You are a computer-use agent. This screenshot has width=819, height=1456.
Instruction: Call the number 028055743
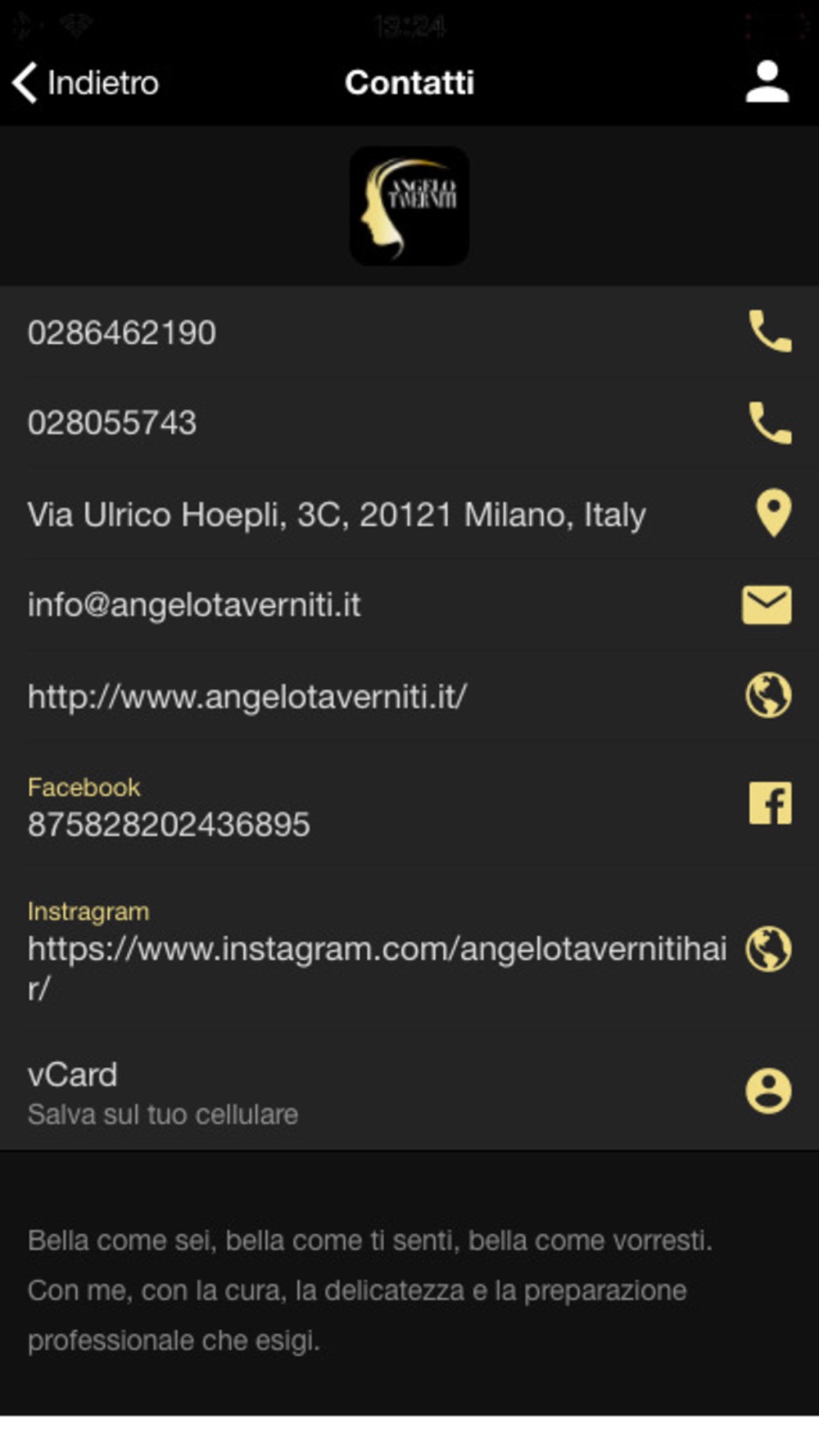click(769, 423)
